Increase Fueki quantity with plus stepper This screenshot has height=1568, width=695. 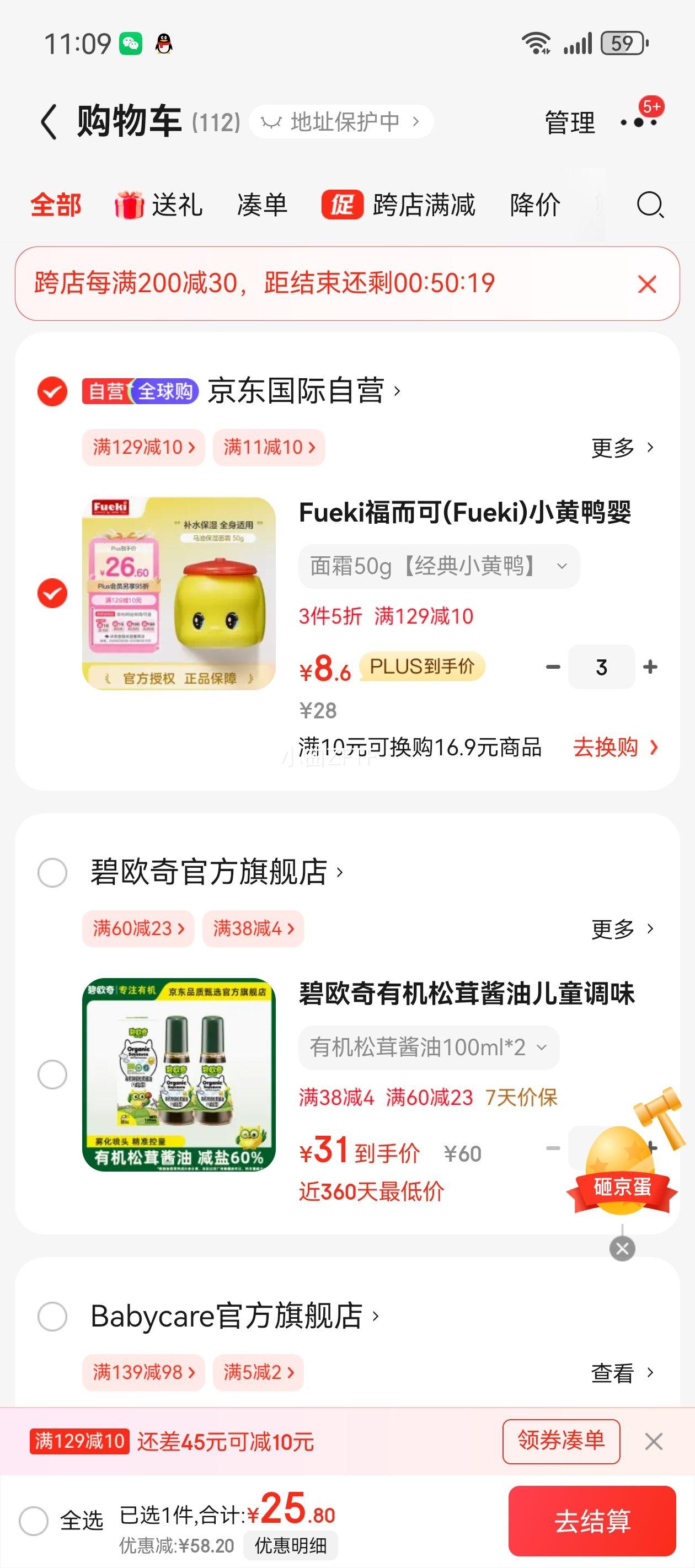pyautogui.click(x=650, y=667)
